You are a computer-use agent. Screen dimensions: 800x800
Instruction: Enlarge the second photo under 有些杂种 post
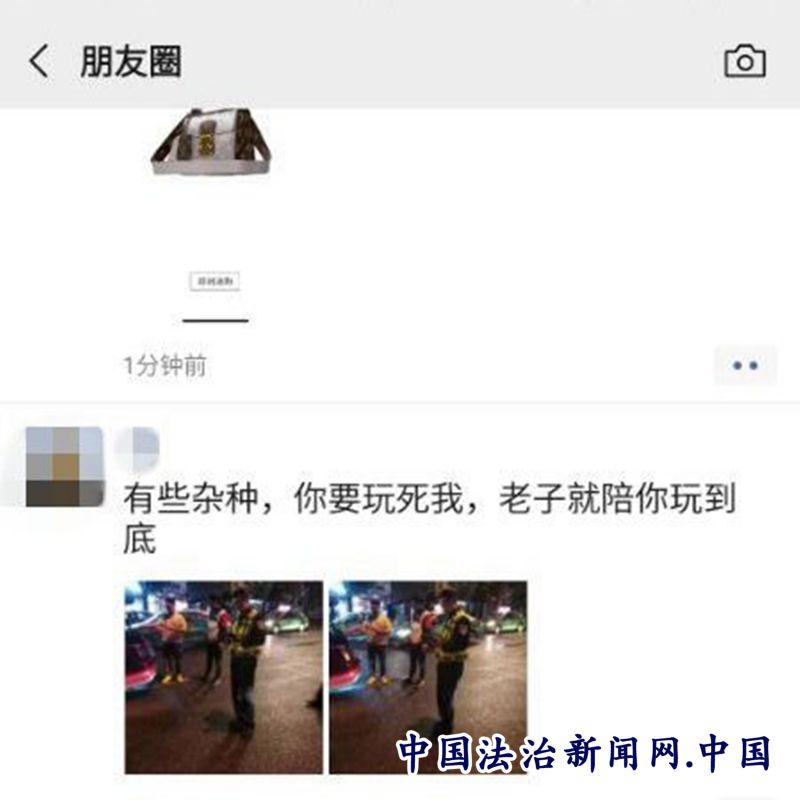[x=428, y=677]
